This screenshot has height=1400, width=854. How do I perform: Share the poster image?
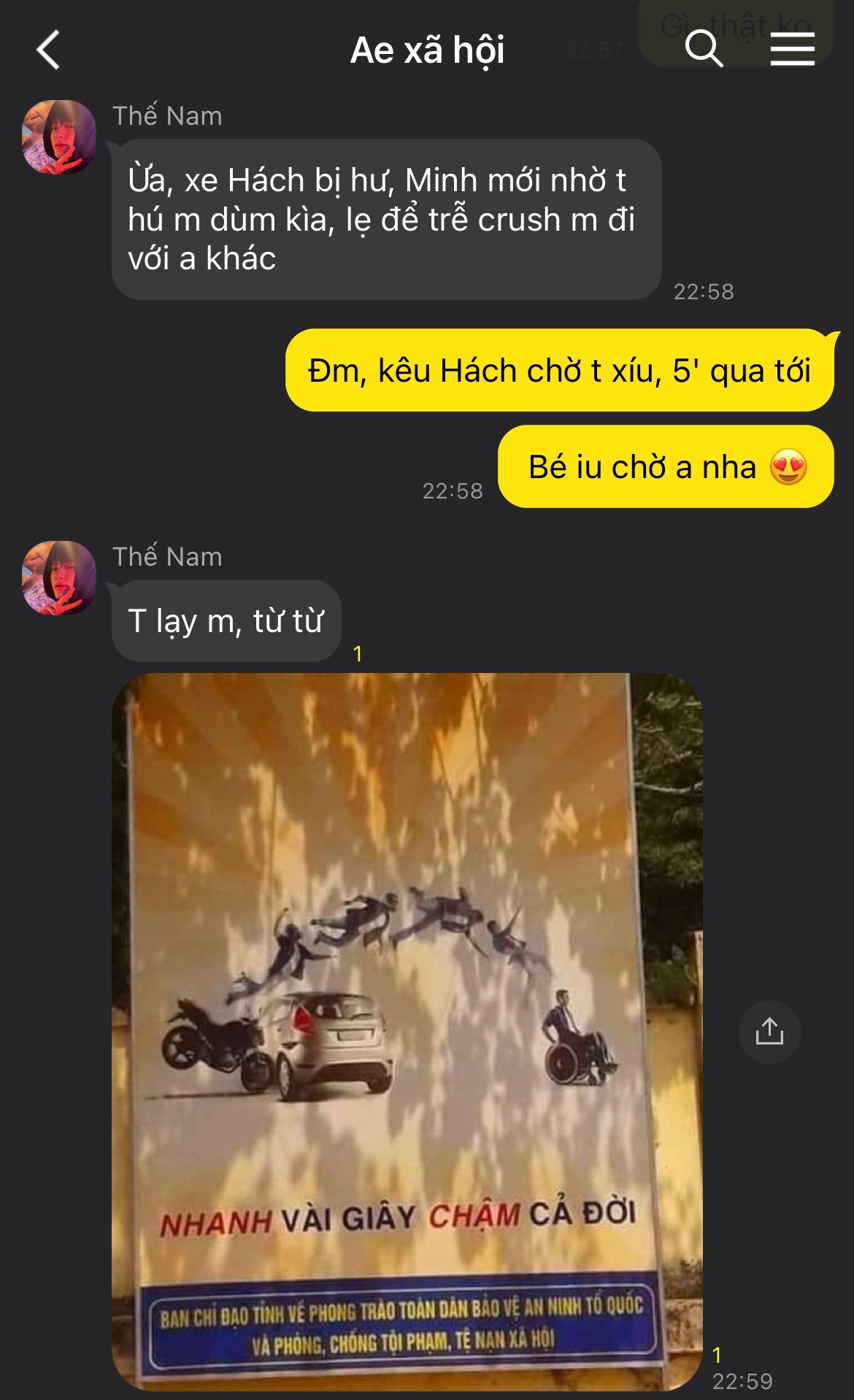pos(769,1031)
